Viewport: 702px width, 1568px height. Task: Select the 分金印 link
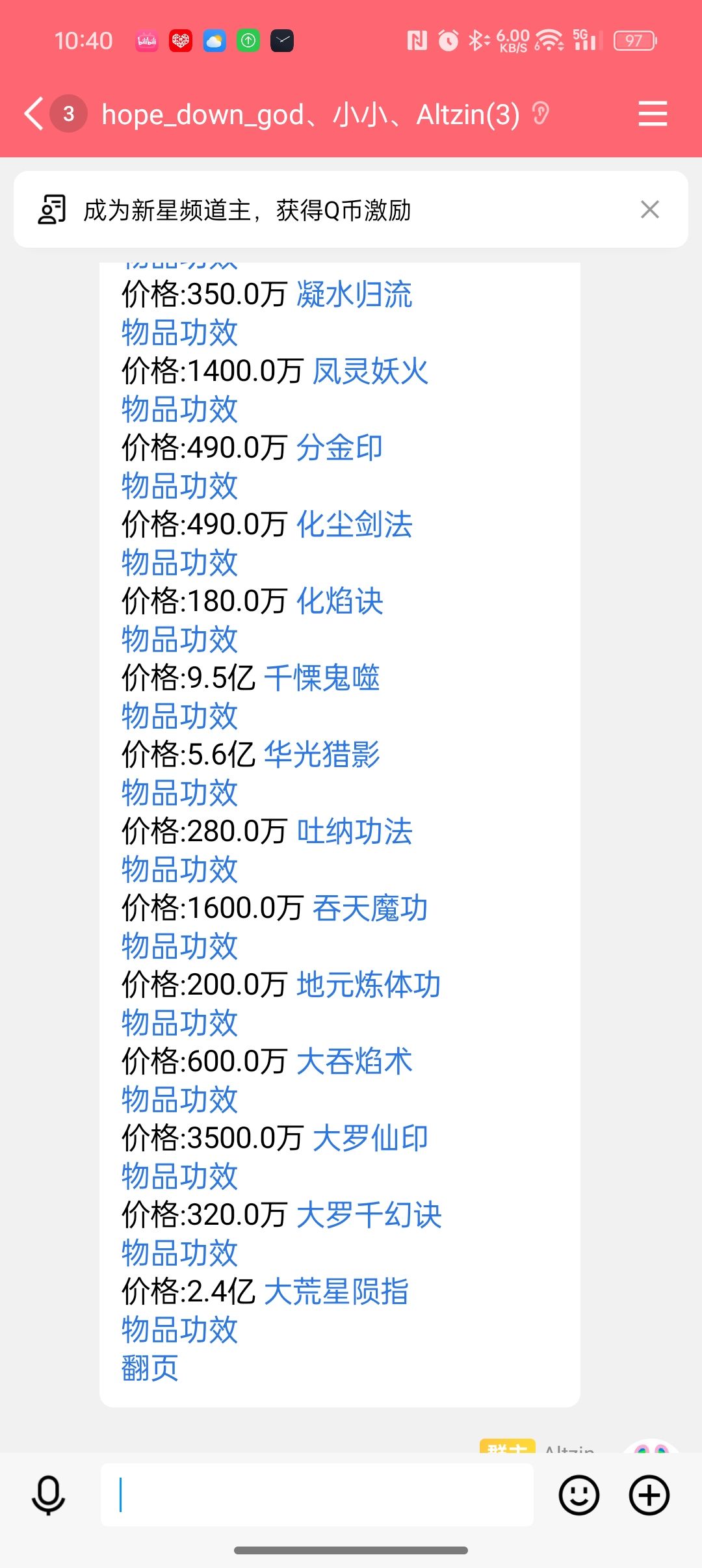pyautogui.click(x=339, y=448)
